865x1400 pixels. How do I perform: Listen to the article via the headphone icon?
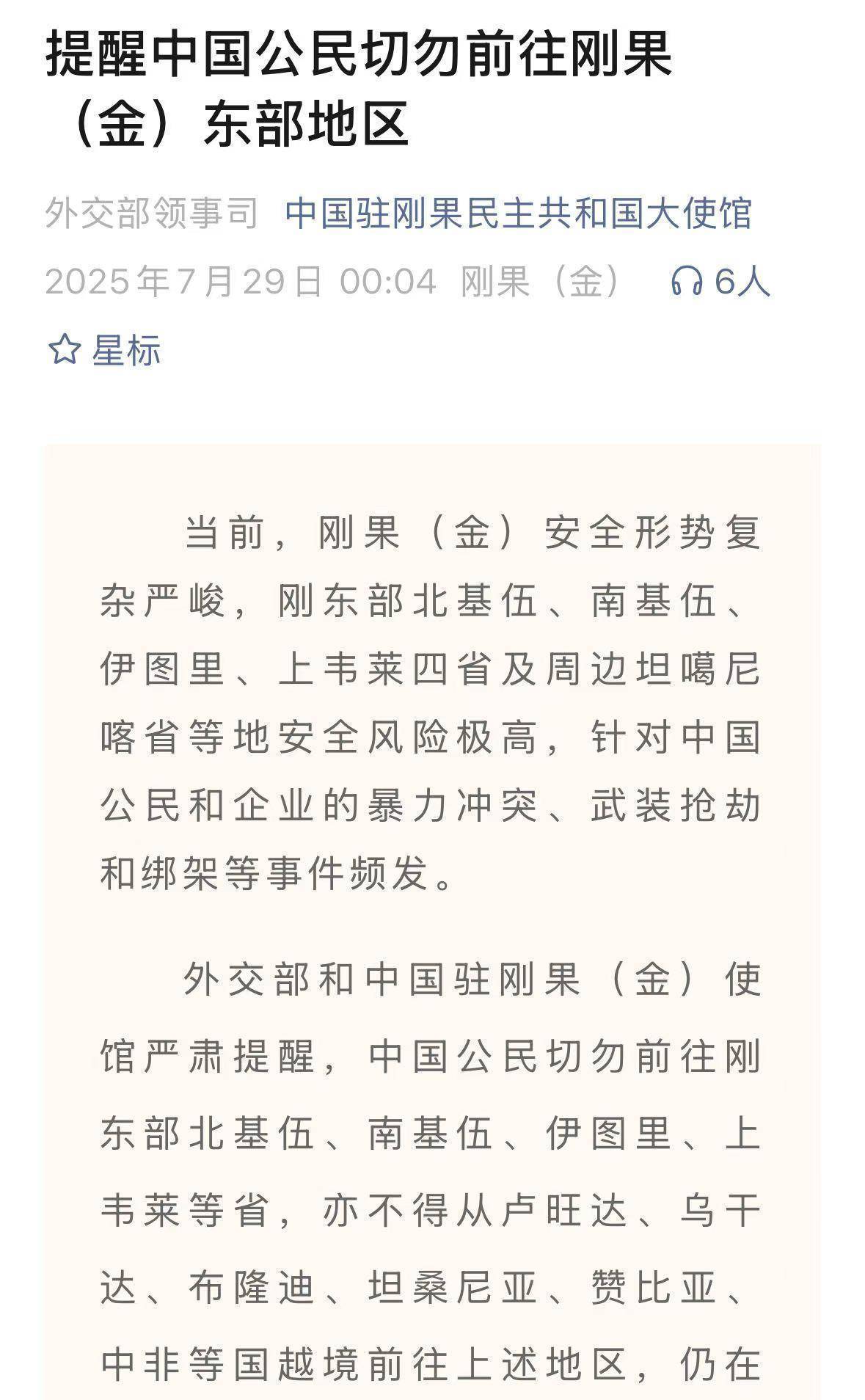pos(687,281)
